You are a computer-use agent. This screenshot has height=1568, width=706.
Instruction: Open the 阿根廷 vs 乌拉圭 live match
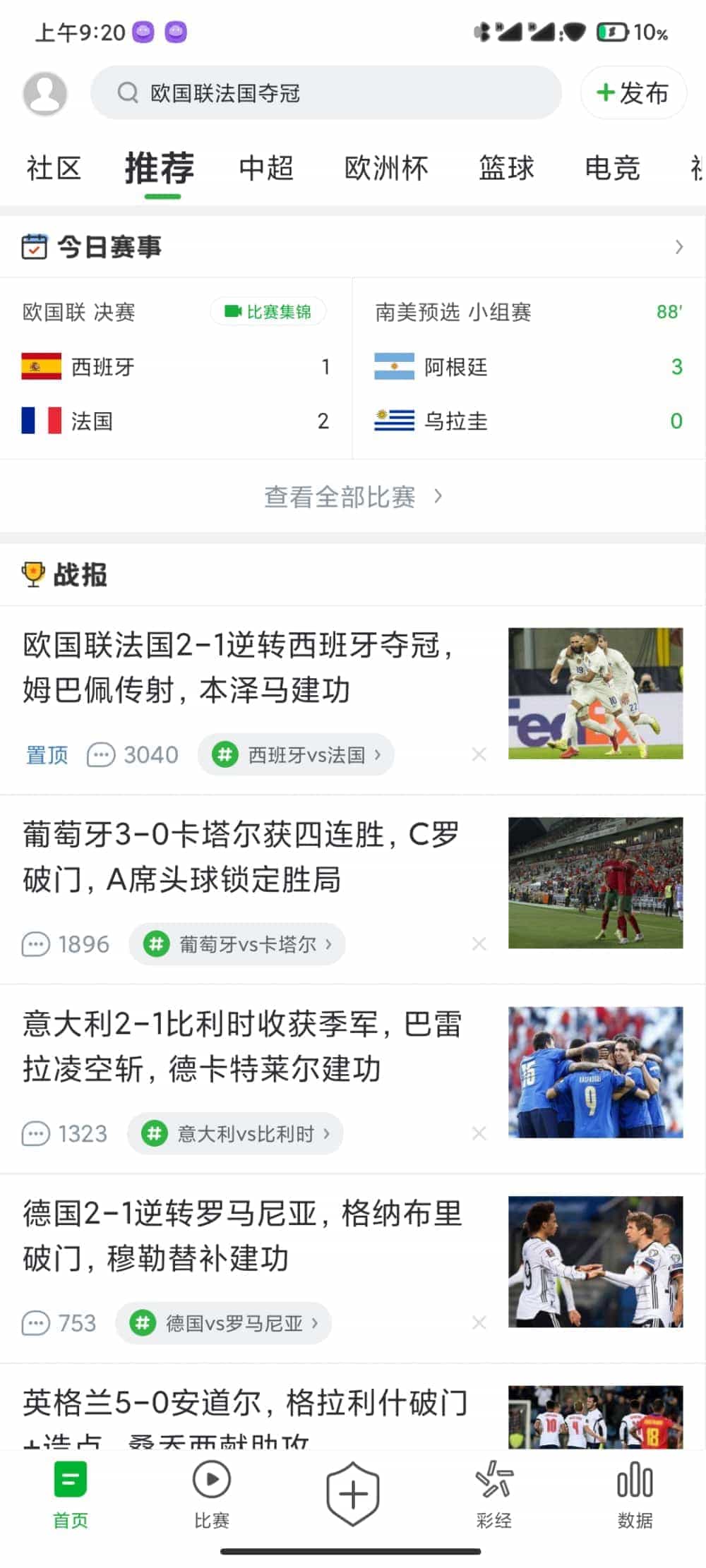(528, 368)
